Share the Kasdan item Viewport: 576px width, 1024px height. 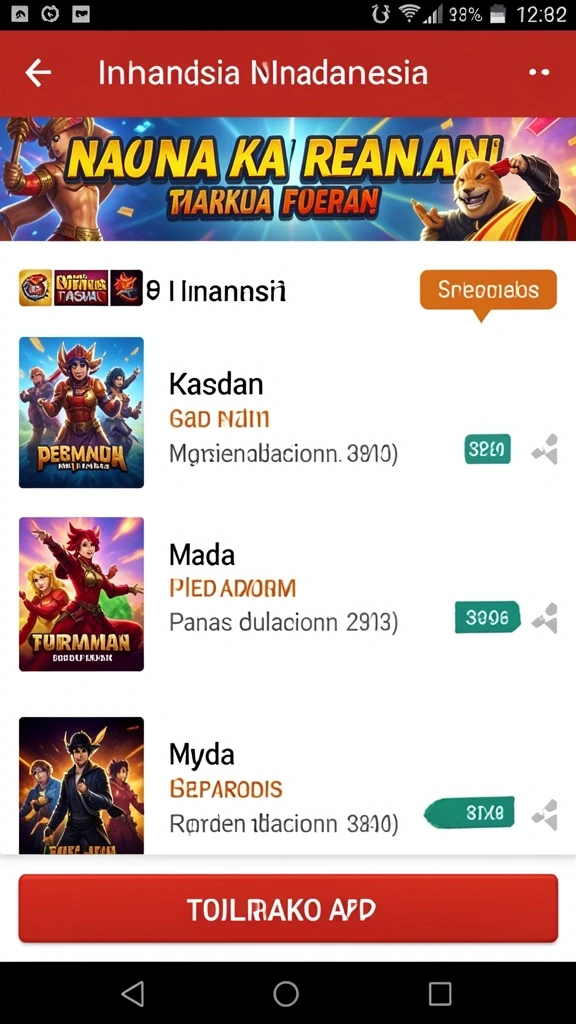[545, 449]
